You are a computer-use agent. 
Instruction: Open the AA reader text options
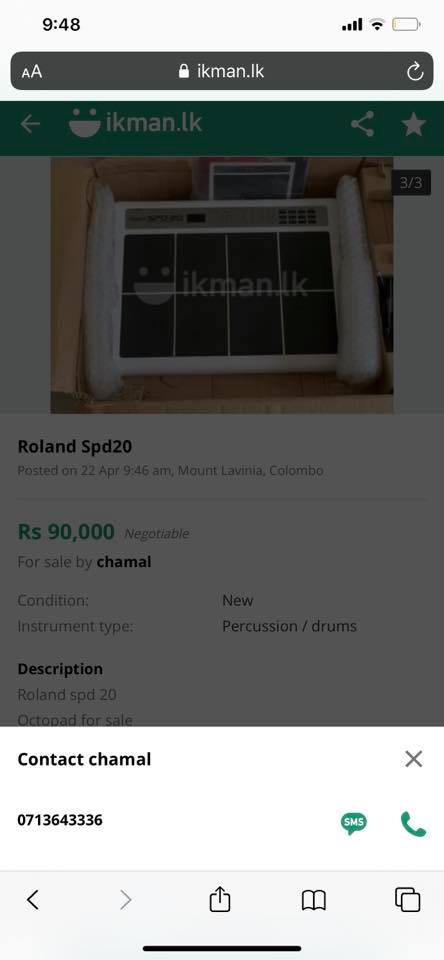(31, 72)
